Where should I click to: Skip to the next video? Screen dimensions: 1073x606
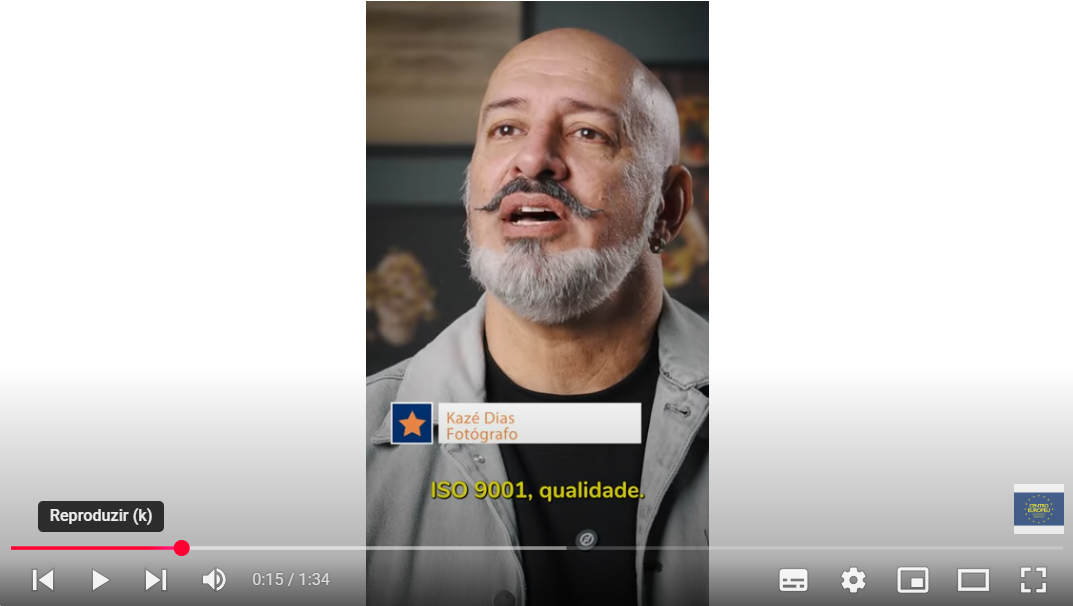click(x=156, y=580)
